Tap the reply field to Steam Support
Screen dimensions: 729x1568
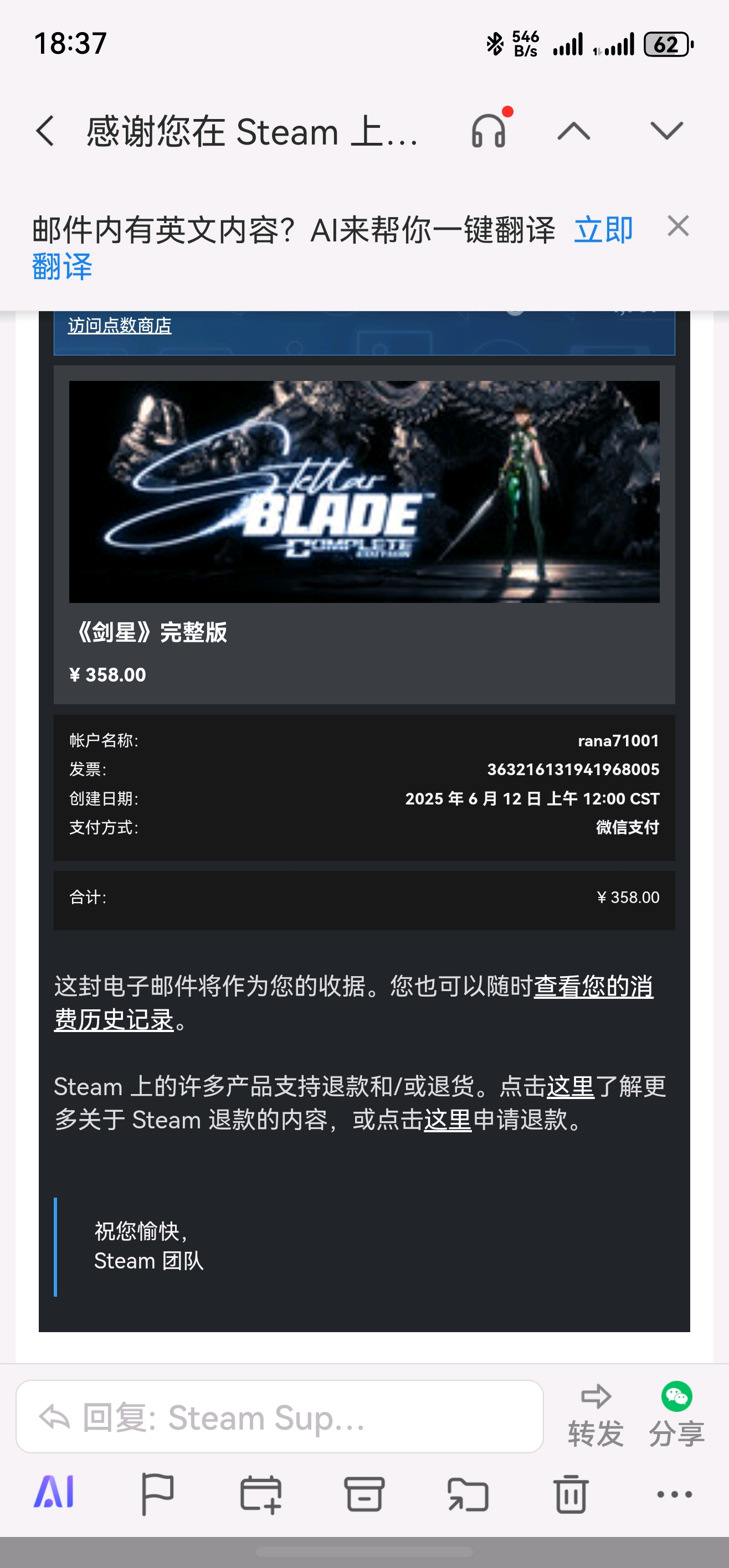pos(280,1417)
